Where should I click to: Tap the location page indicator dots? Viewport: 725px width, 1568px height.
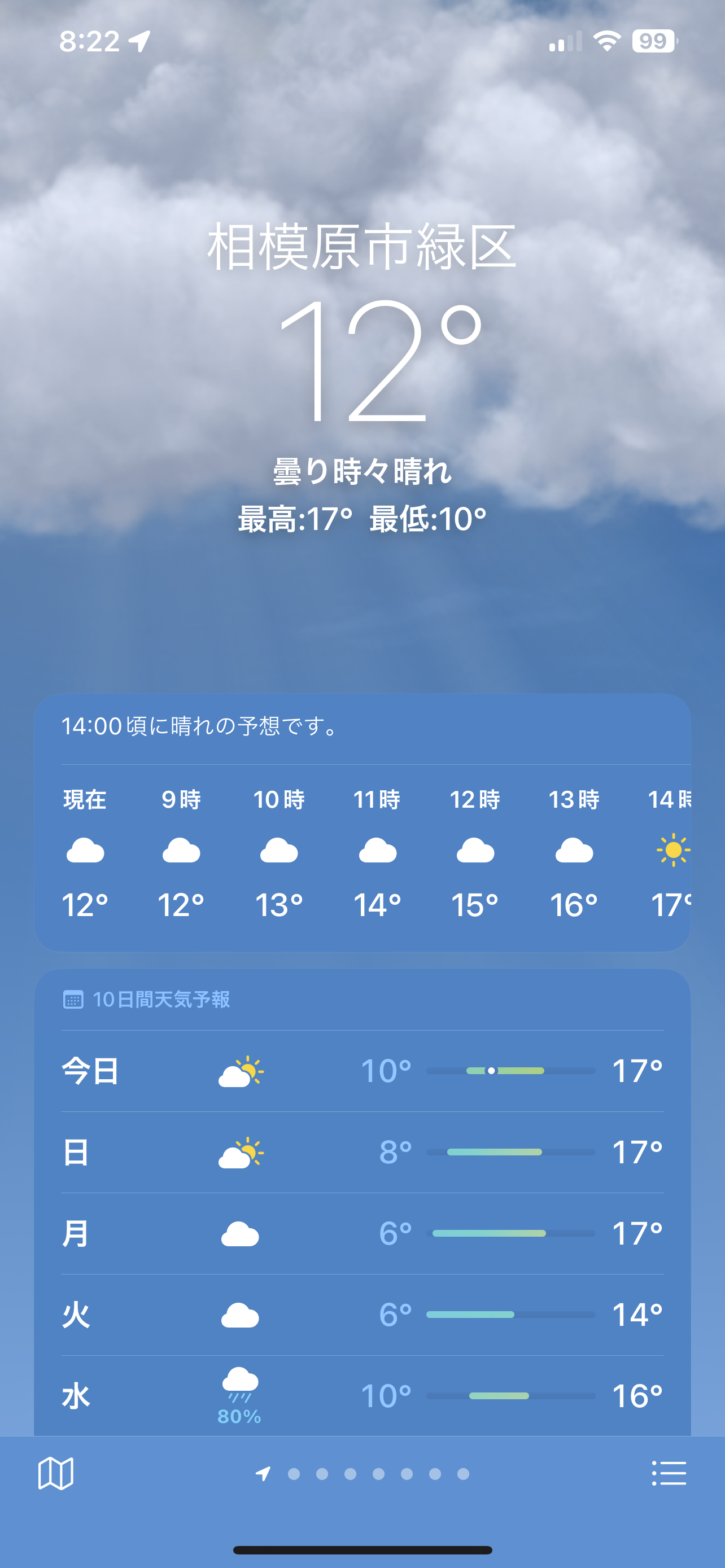point(364,1474)
